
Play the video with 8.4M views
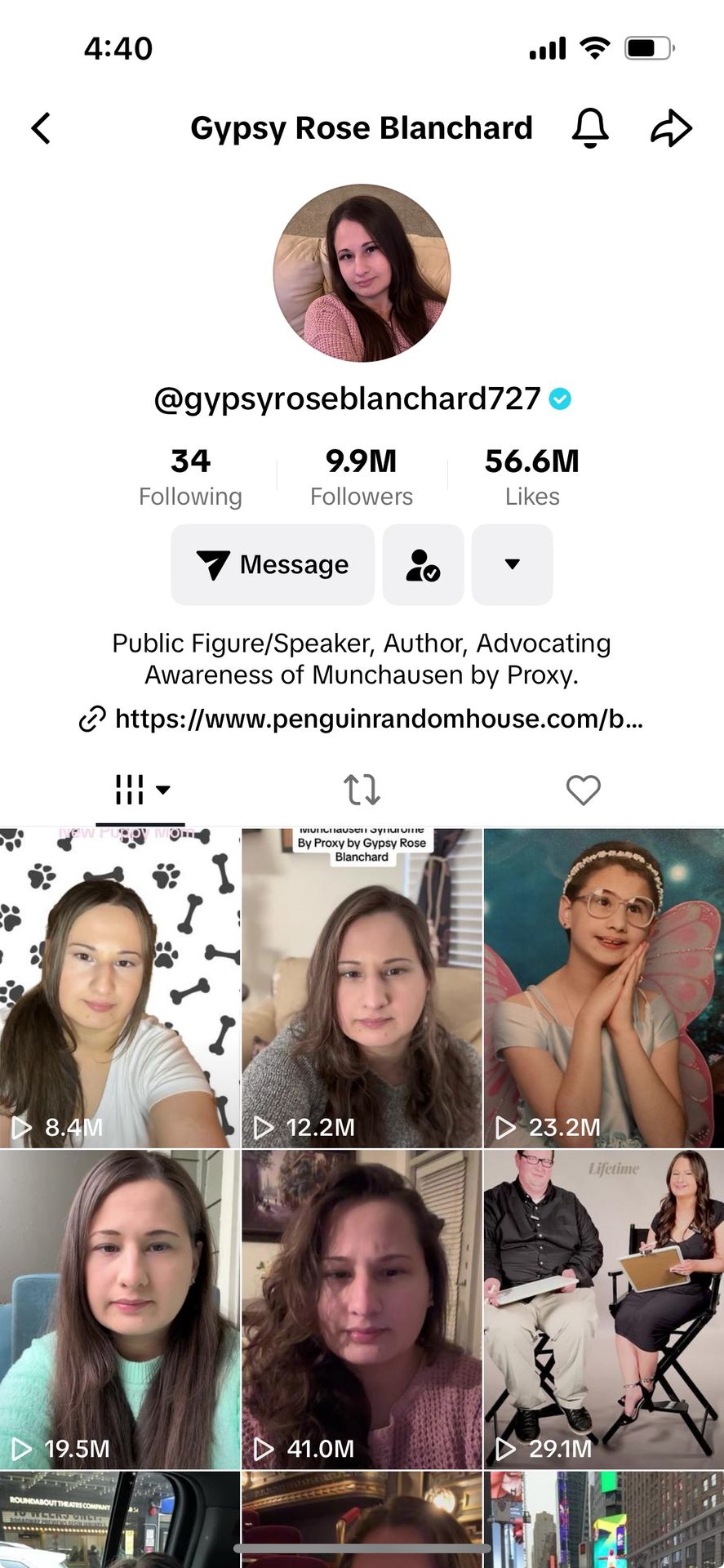click(x=120, y=988)
